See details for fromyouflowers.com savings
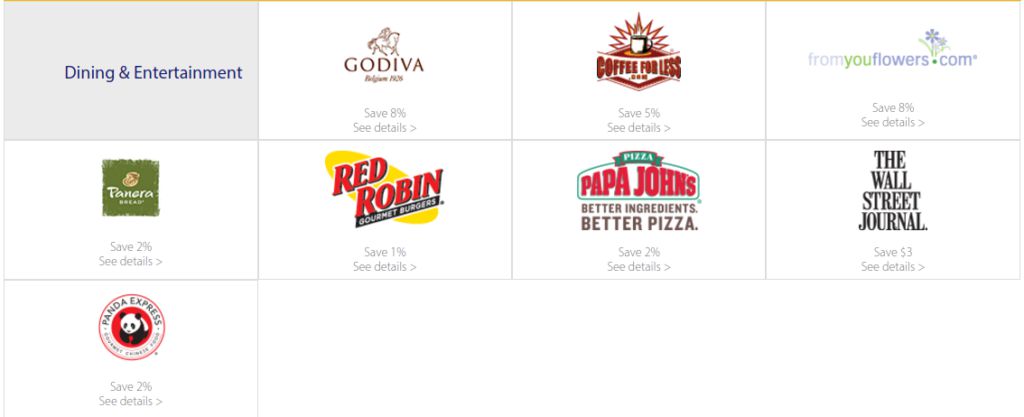The height and width of the screenshot is (417, 1024). point(892,123)
